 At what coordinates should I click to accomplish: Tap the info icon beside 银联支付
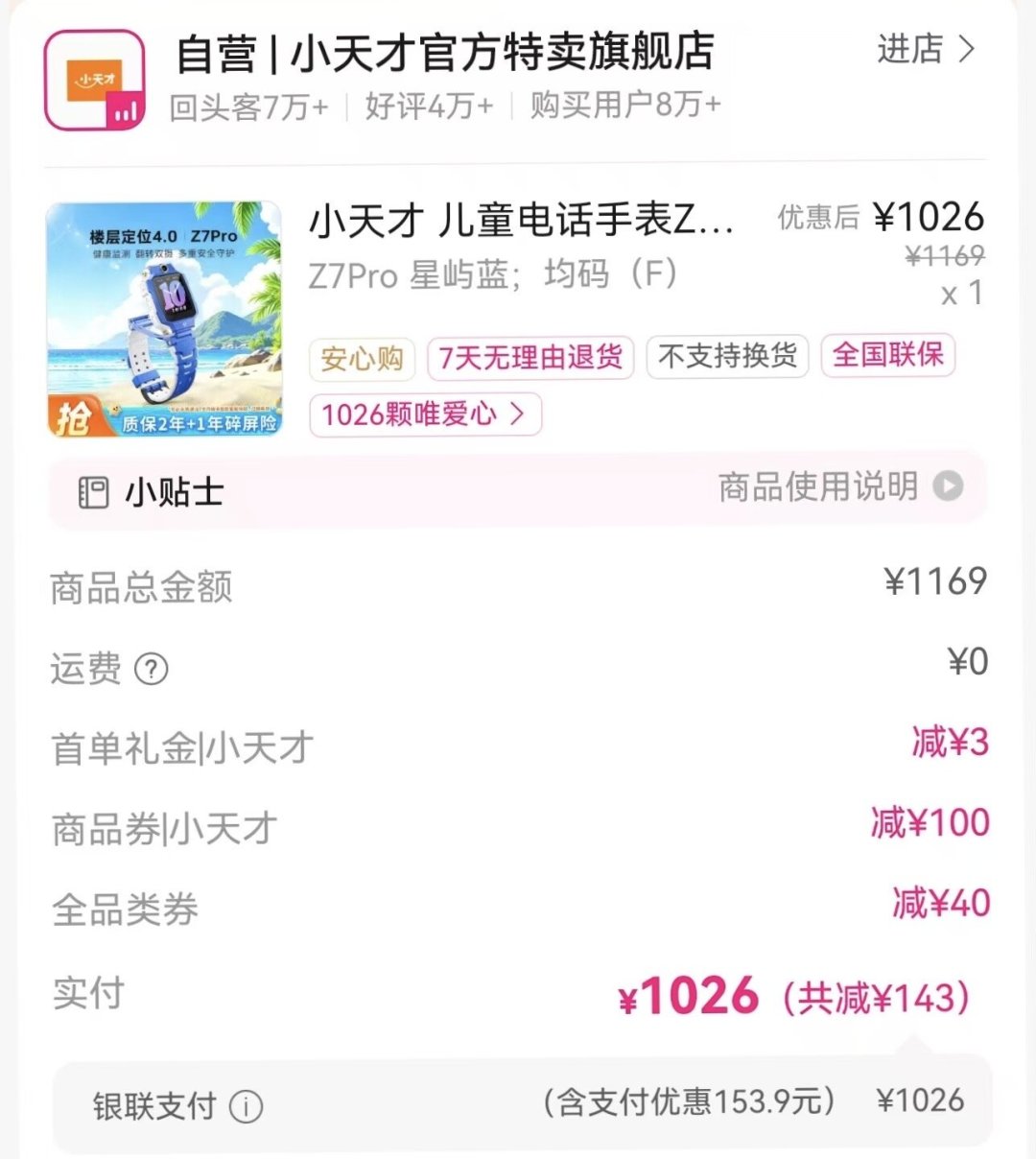pos(246,1106)
